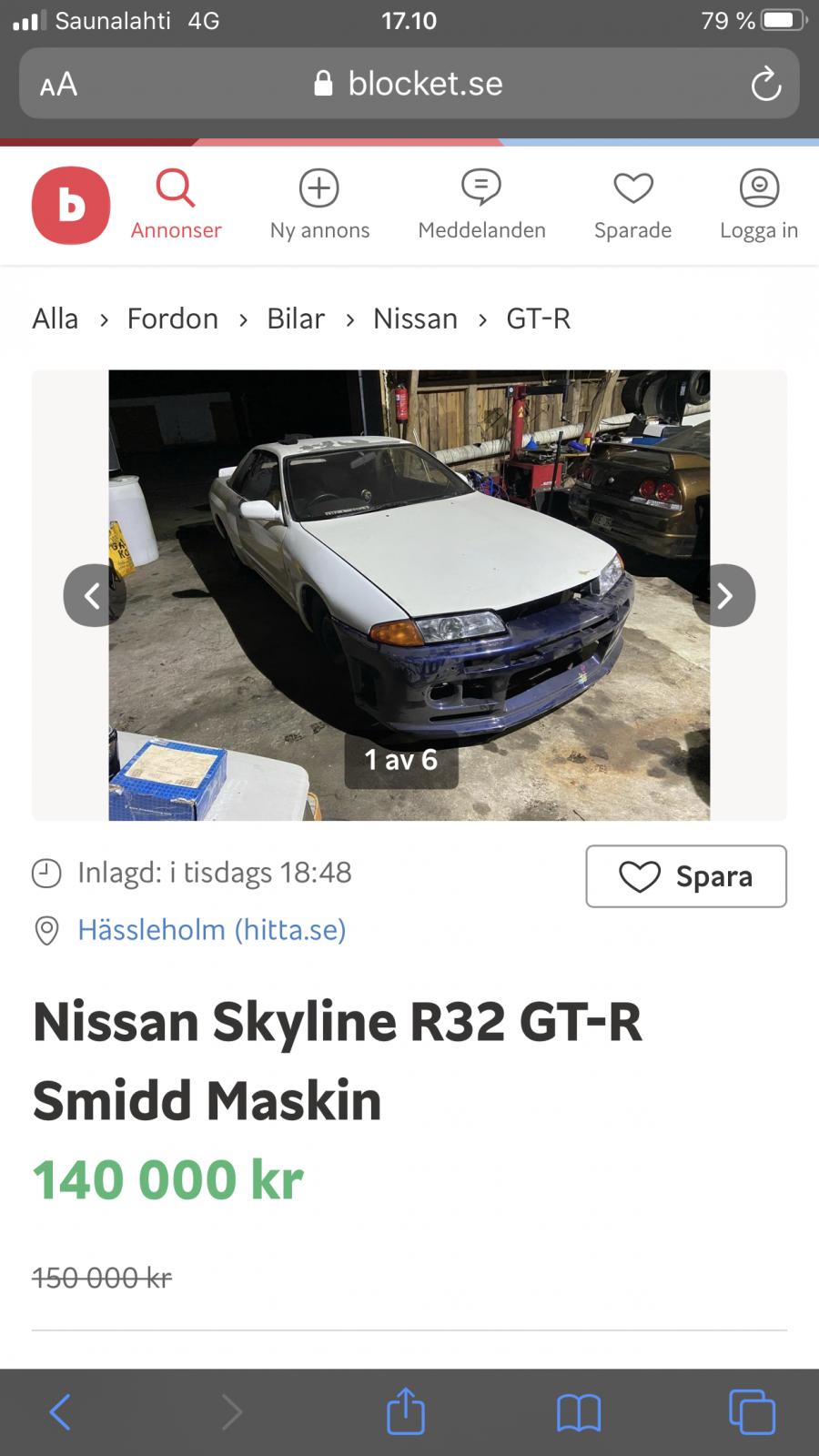
Task: Open Safari bookmarks
Action: (579, 1412)
